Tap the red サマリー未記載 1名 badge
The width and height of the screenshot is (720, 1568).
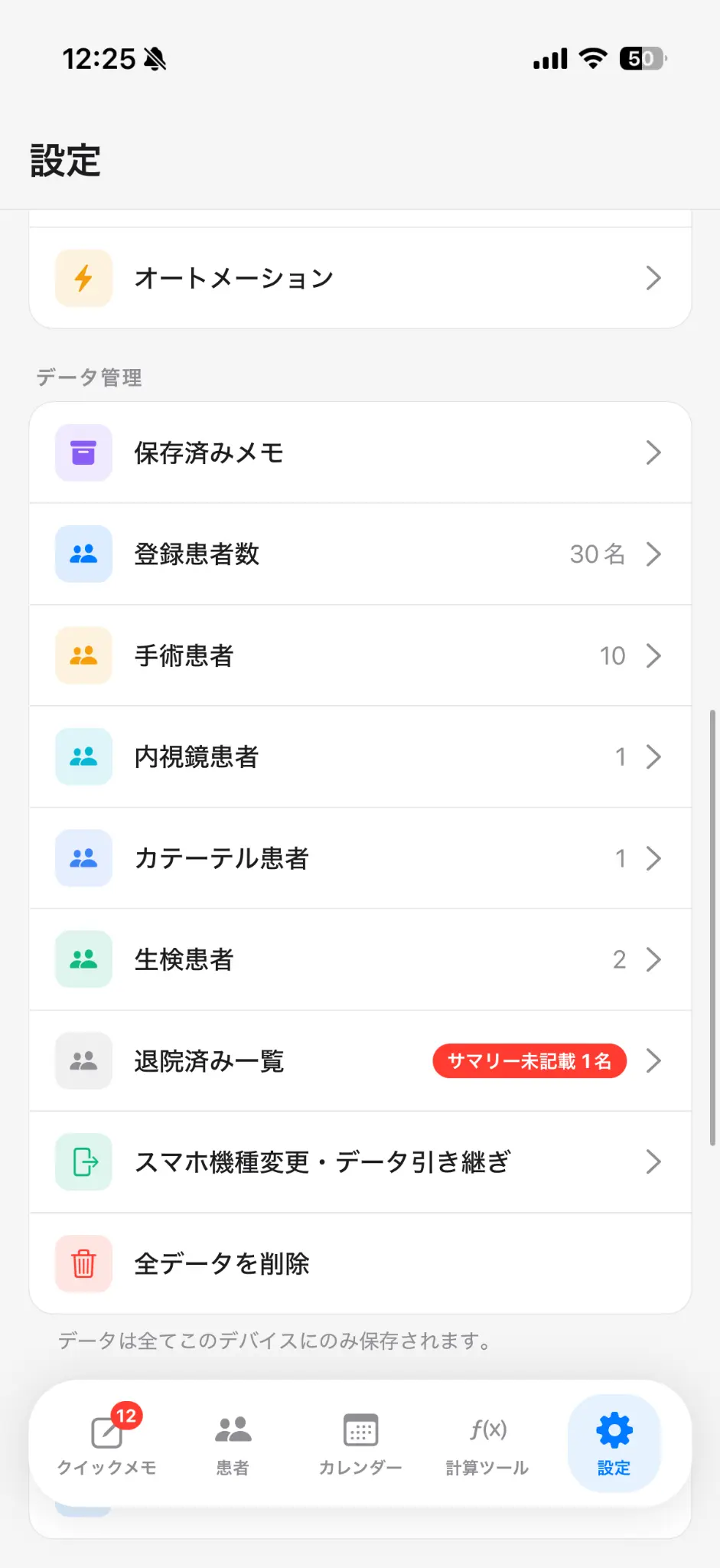(x=529, y=1060)
